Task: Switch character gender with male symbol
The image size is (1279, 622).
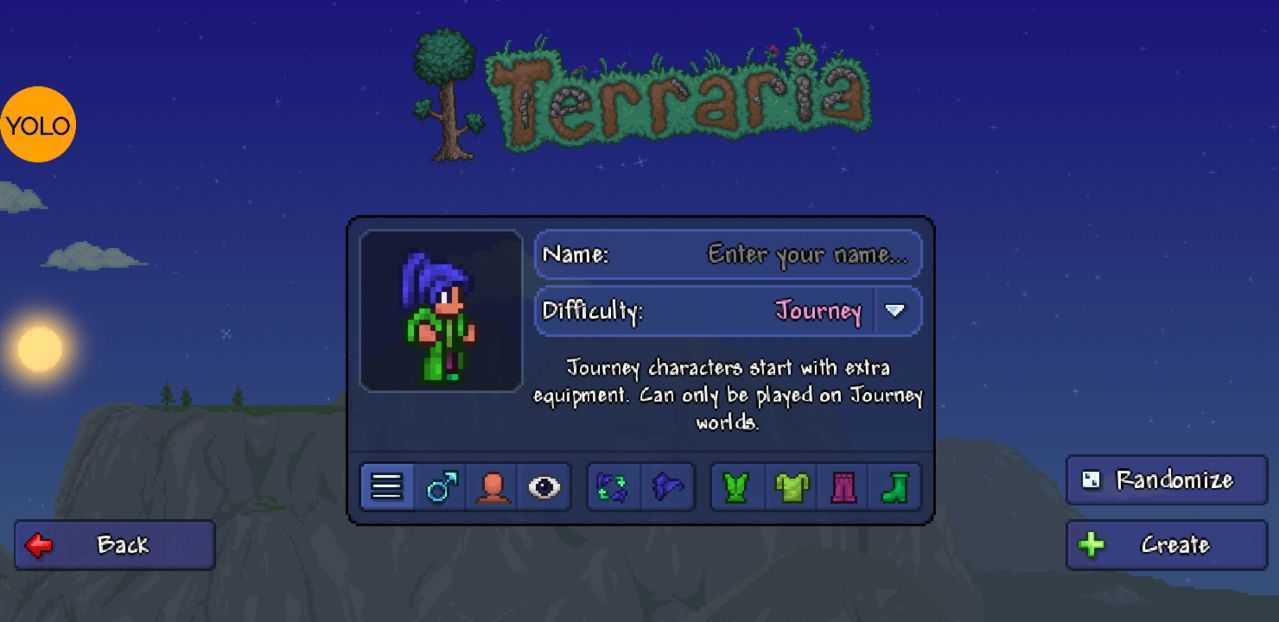Action: tap(440, 487)
